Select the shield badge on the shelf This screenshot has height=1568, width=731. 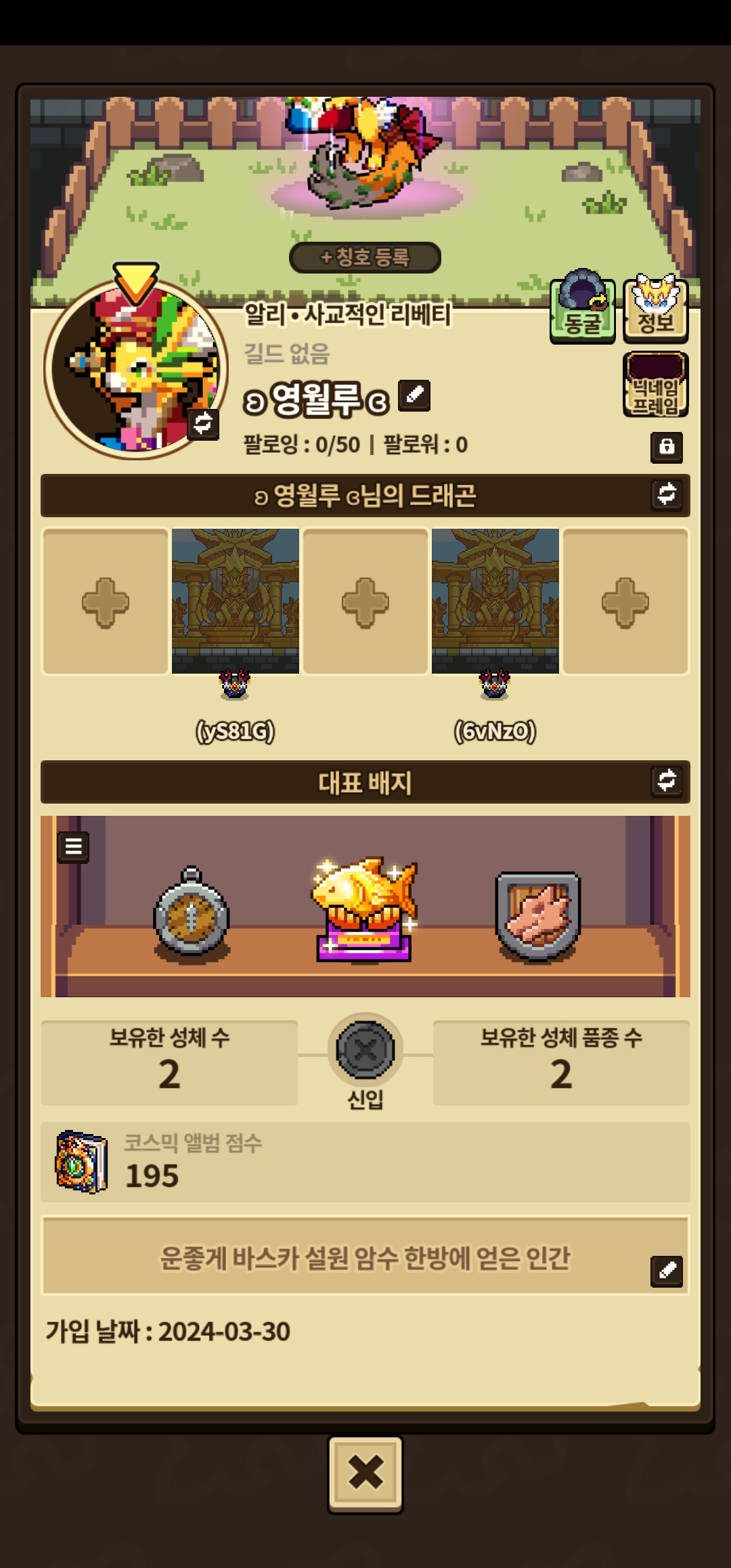[538, 915]
